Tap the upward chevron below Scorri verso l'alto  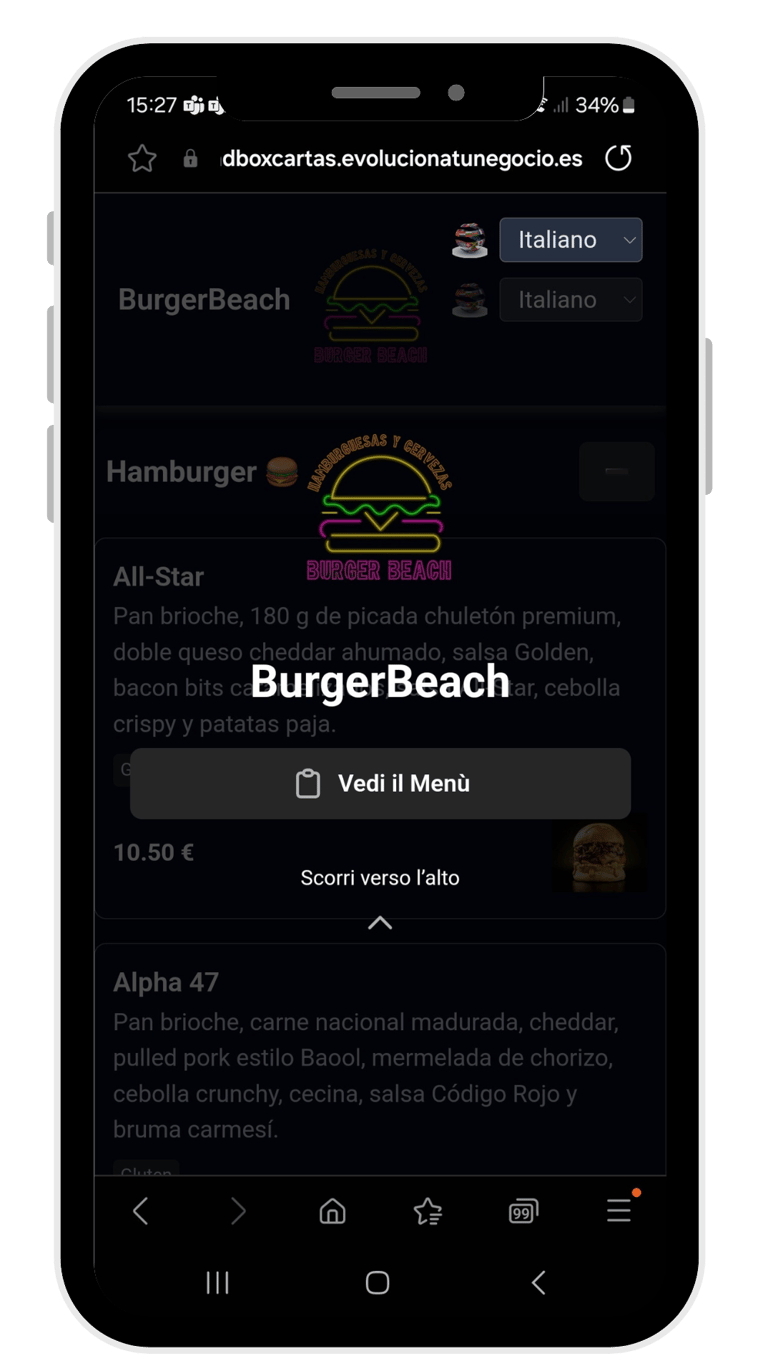tap(380, 922)
